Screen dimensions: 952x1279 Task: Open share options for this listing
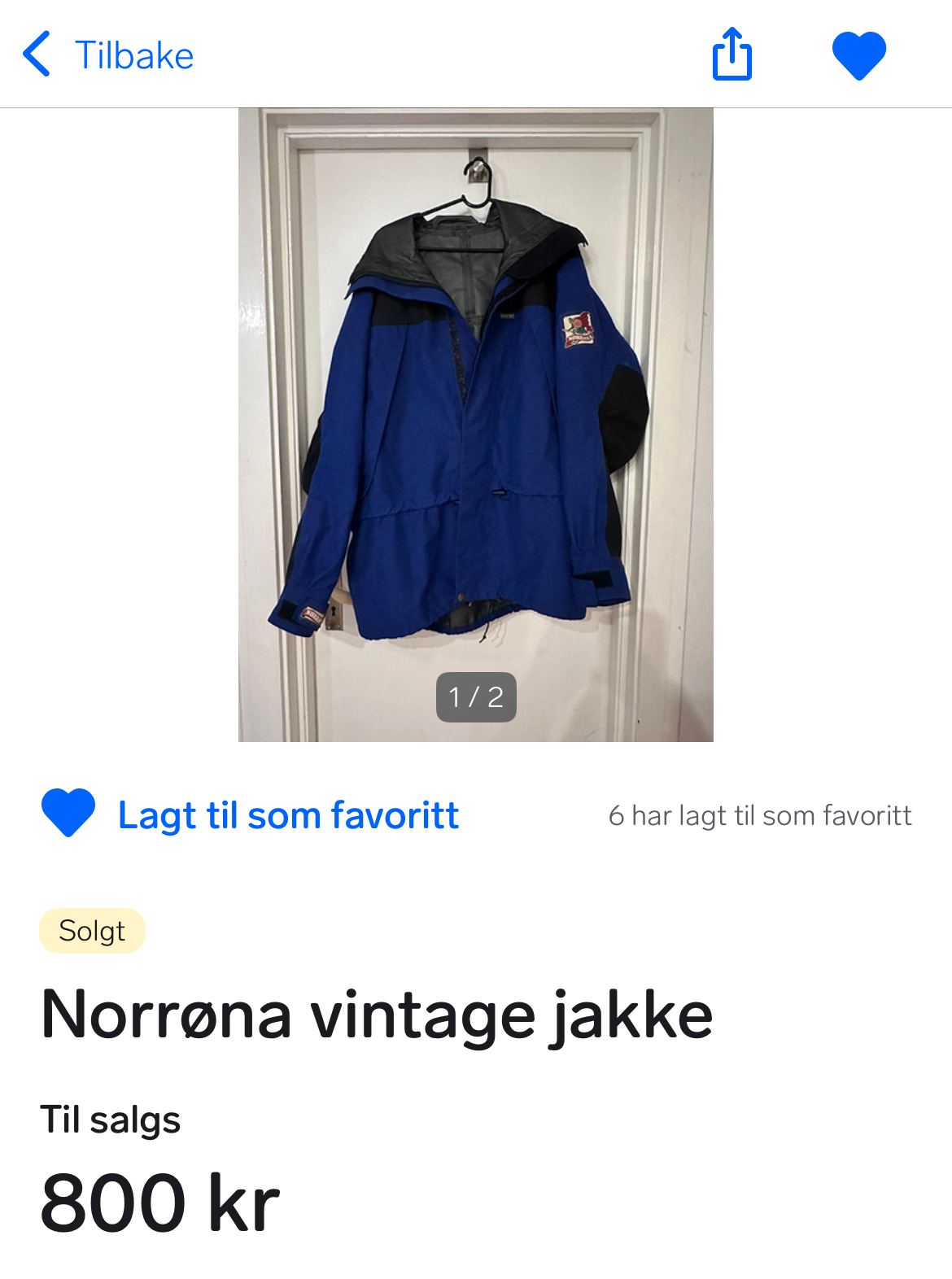[731, 54]
